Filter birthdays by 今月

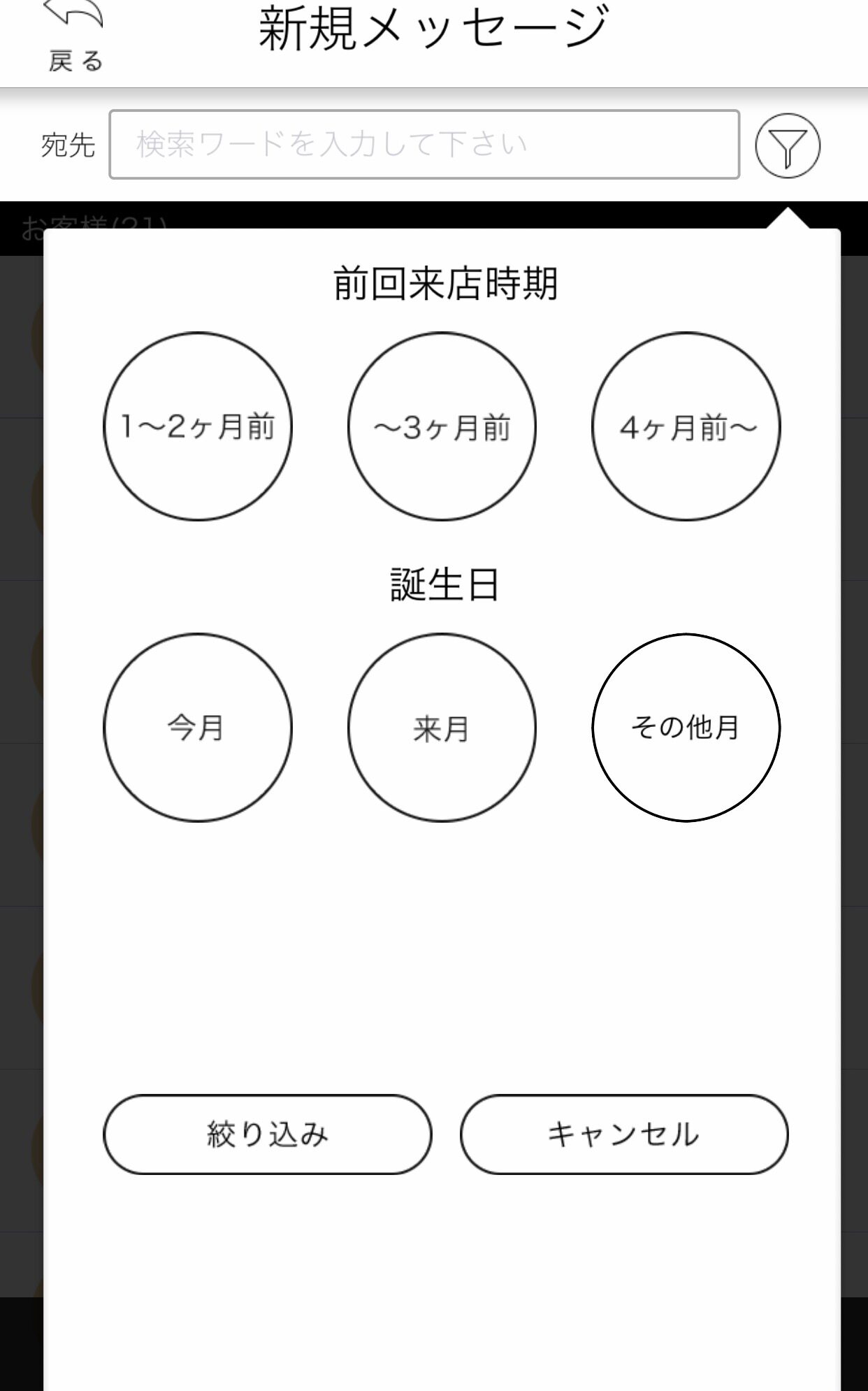pyautogui.click(x=198, y=728)
